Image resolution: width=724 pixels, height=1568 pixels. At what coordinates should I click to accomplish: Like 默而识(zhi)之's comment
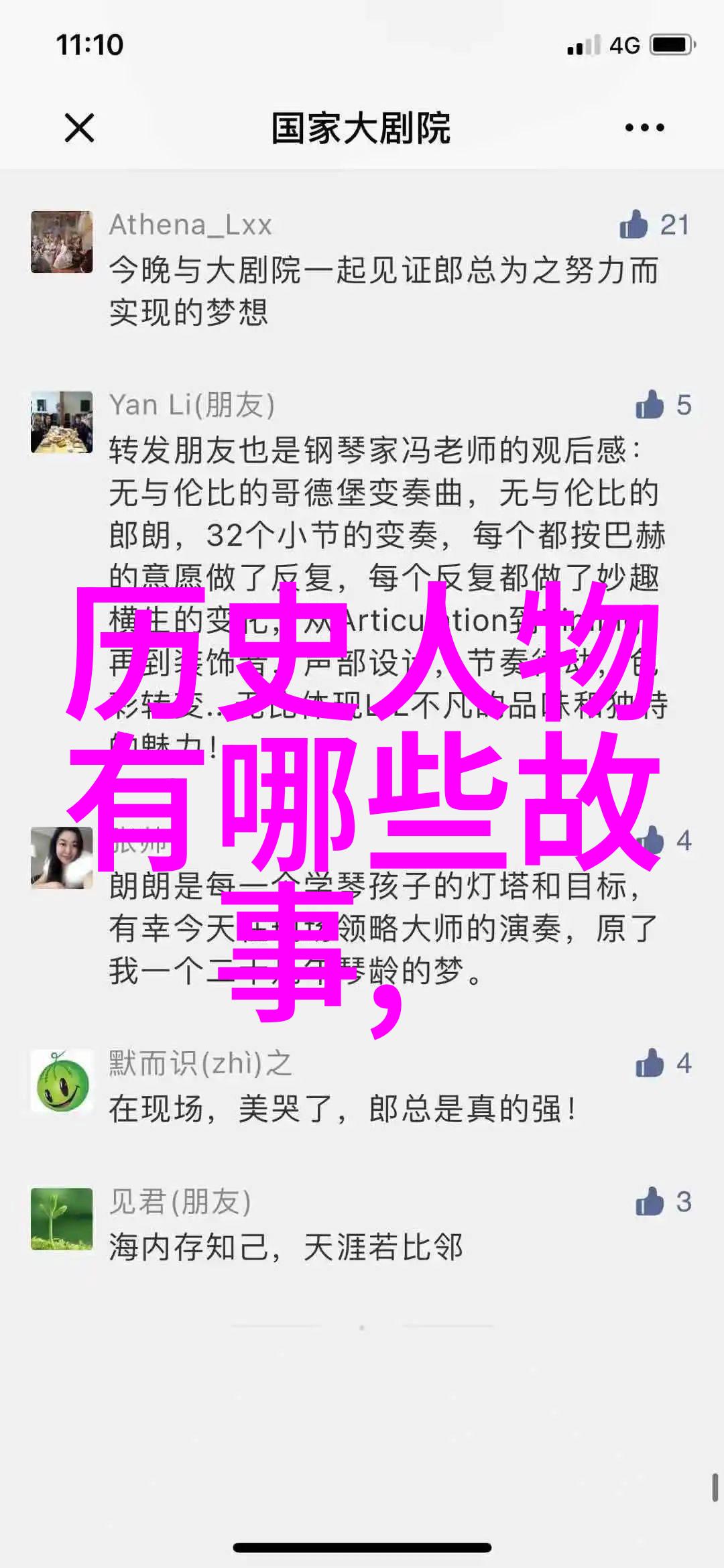649,1063
